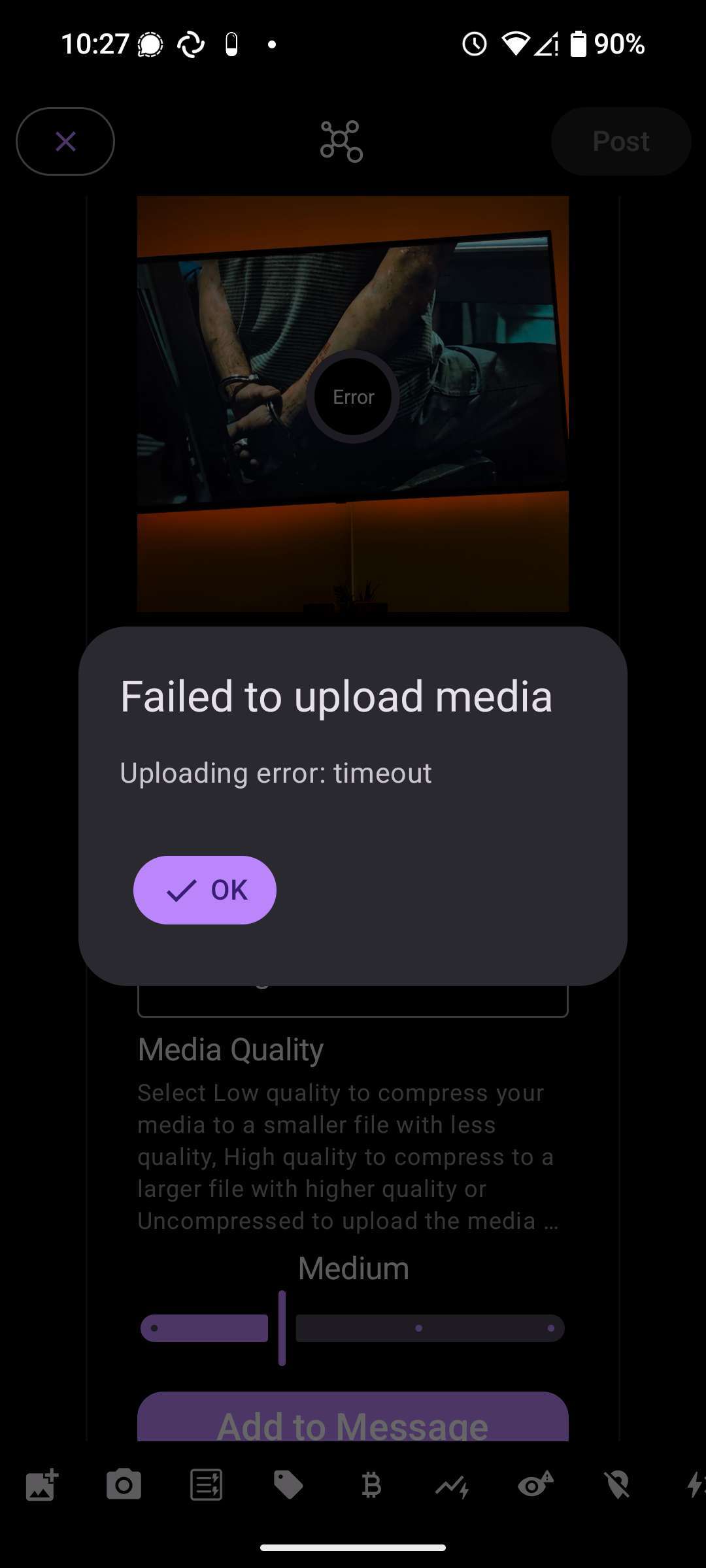Toggle the content warning eye icon

(535, 1486)
